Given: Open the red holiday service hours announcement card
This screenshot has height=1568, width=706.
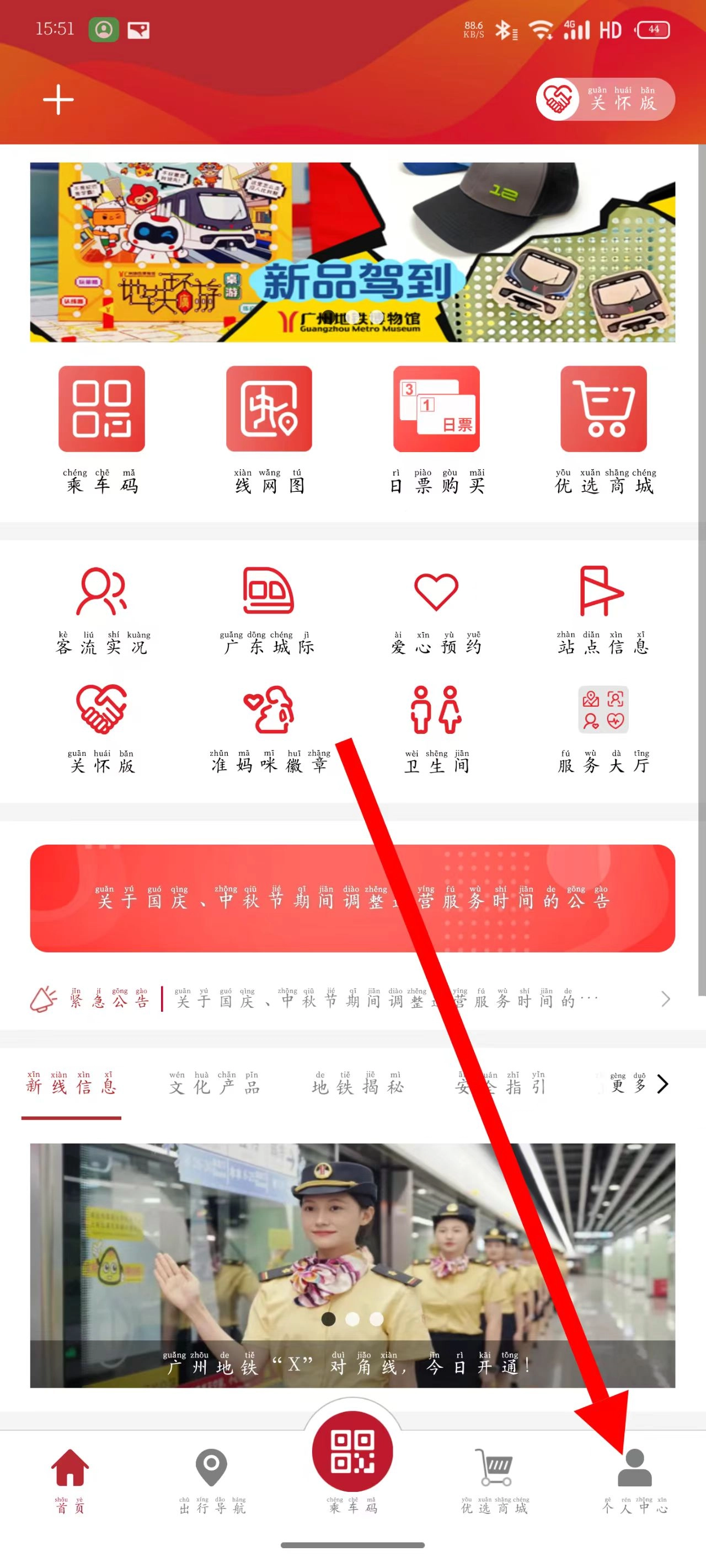Looking at the screenshot, I should pyautogui.click(x=352, y=898).
